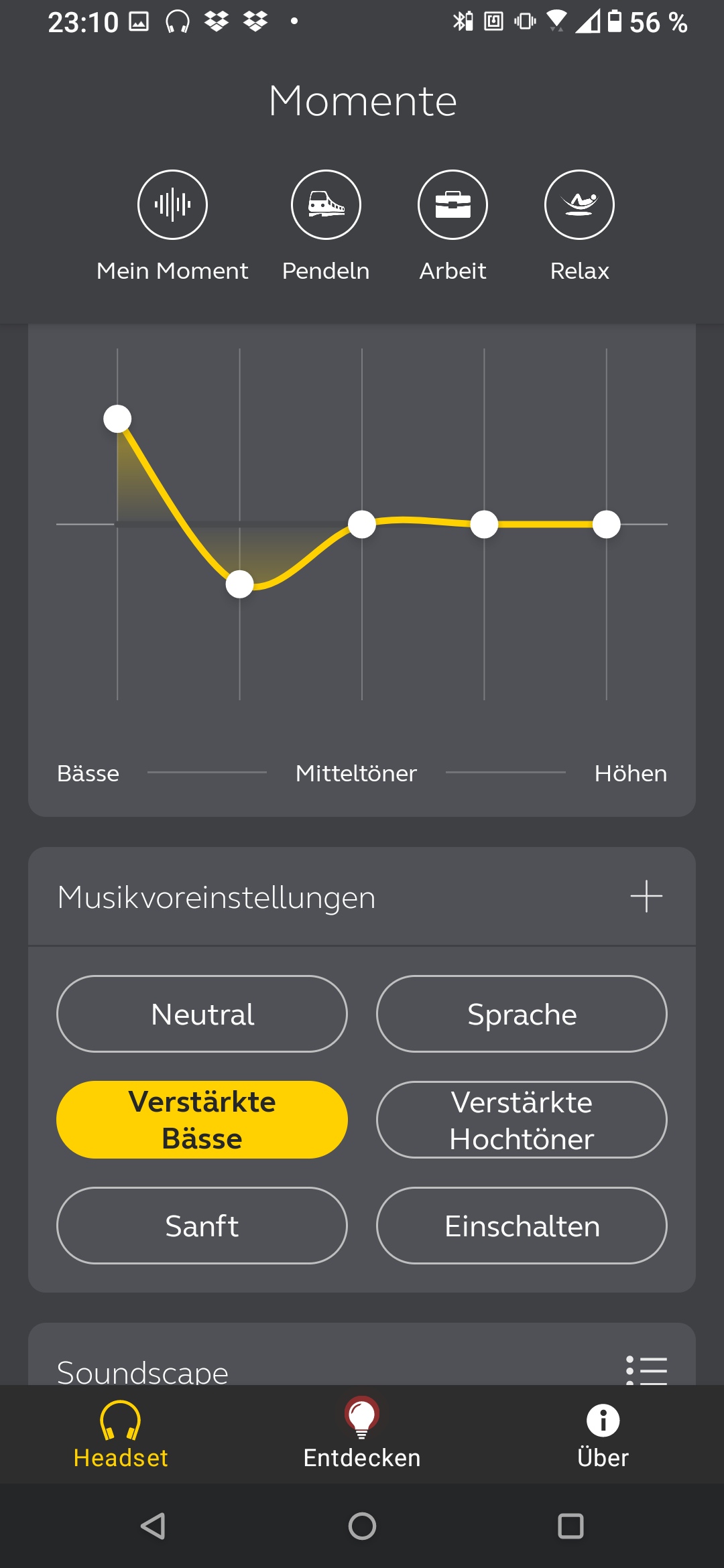Tap the Einschalten preset
Viewport: 724px width, 1568px height.
pyautogui.click(x=522, y=1226)
